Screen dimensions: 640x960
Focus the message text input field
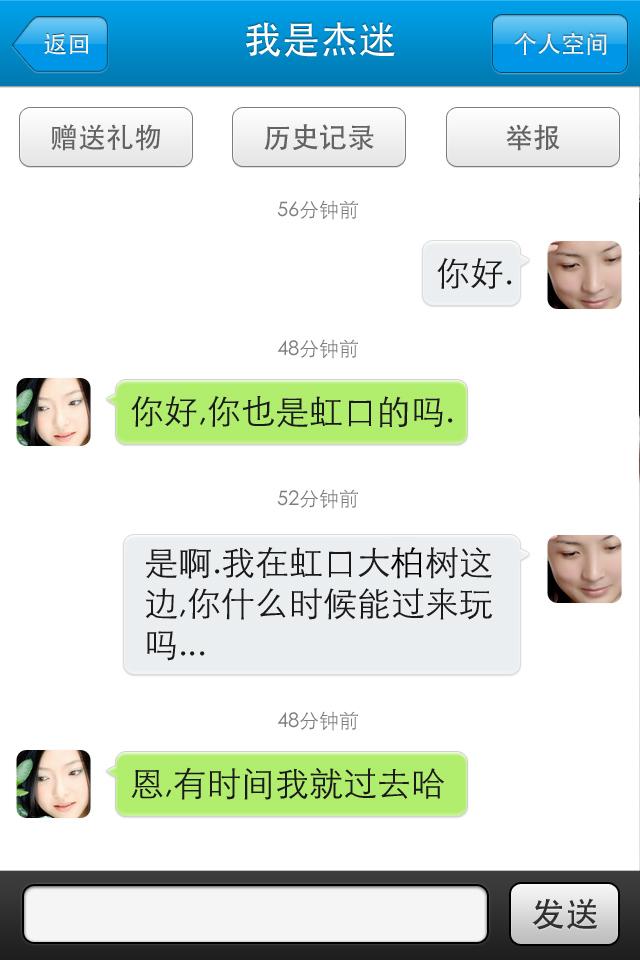pyautogui.click(x=255, y=914)
